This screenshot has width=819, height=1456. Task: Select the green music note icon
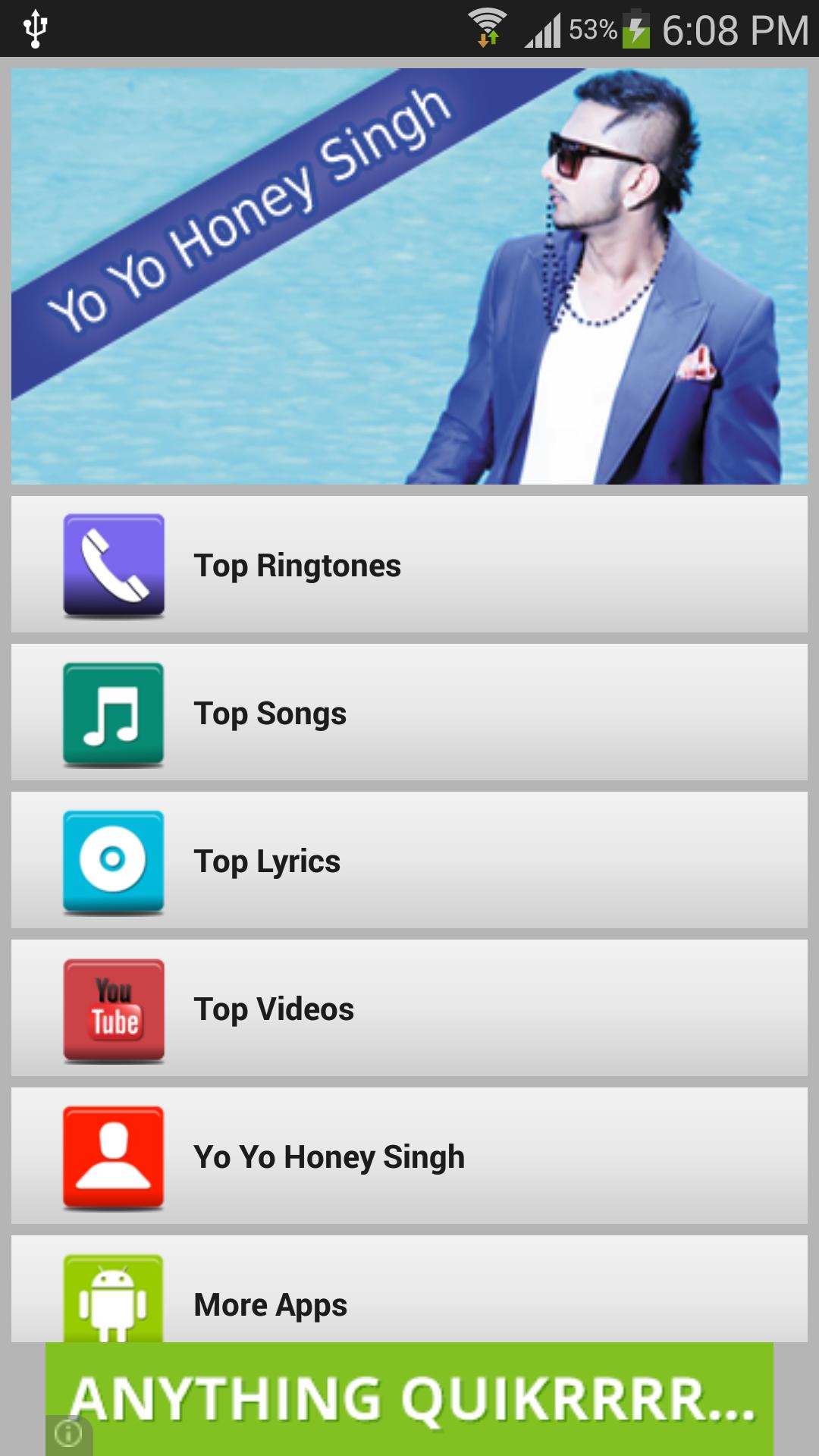point(112,713)
